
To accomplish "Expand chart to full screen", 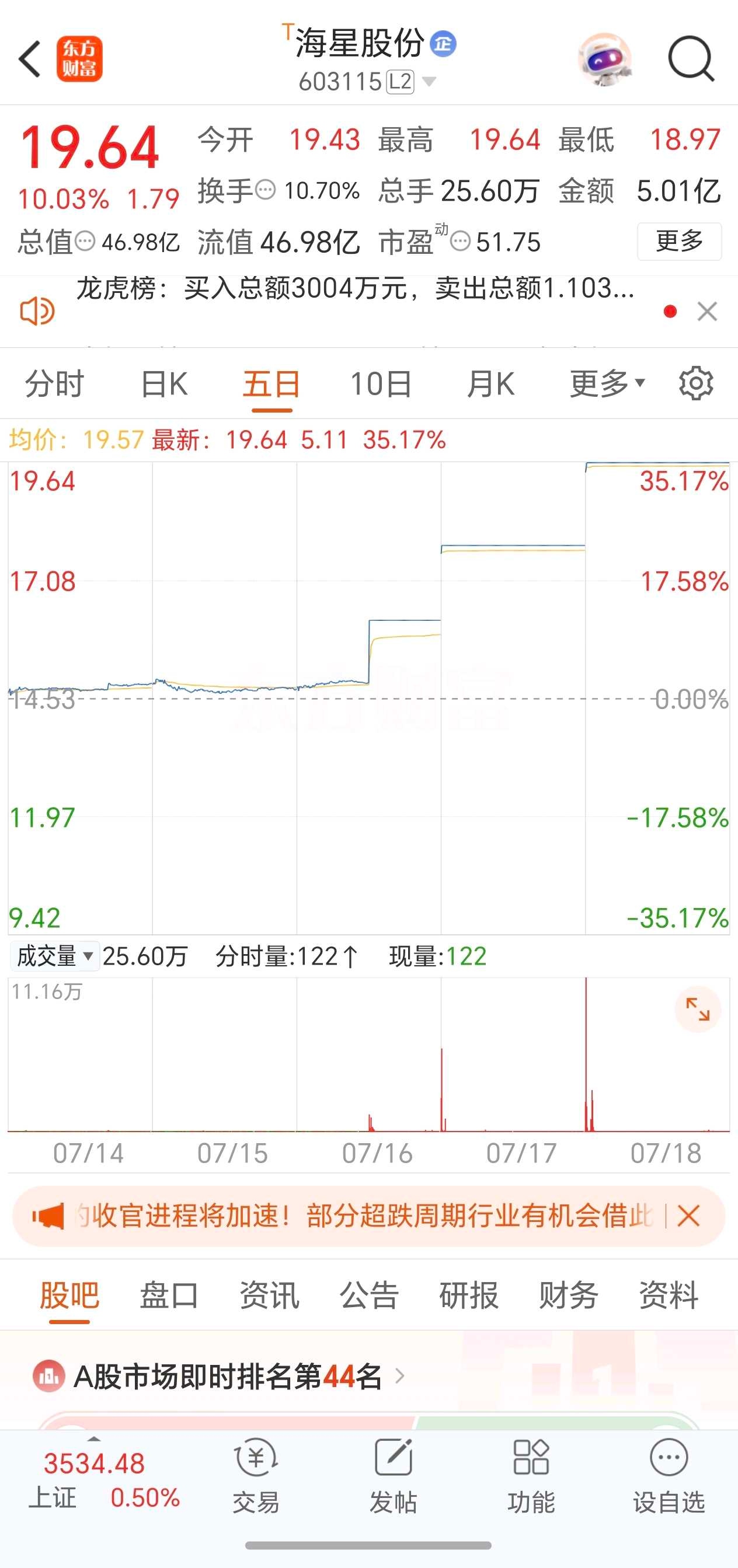I will pos(697,1010).
